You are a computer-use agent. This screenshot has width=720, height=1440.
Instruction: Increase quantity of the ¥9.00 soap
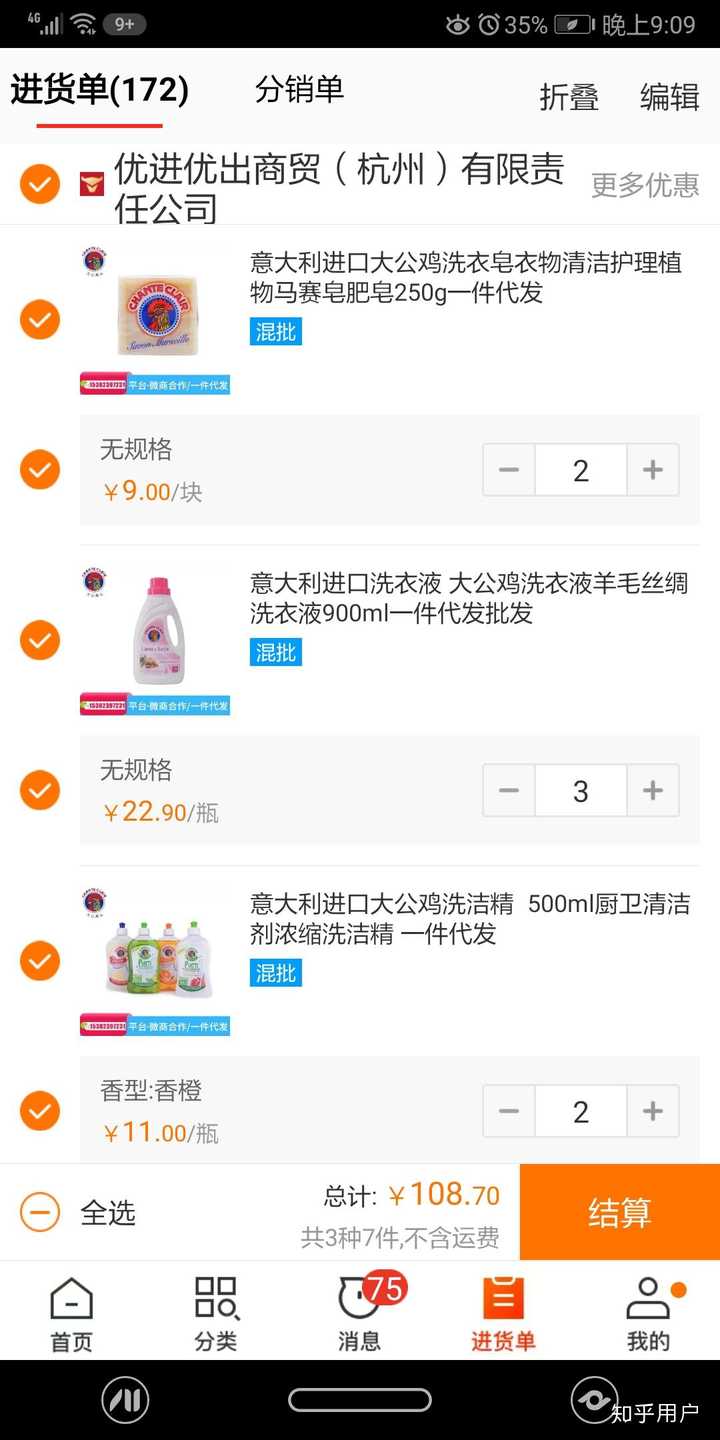point(653,470)
